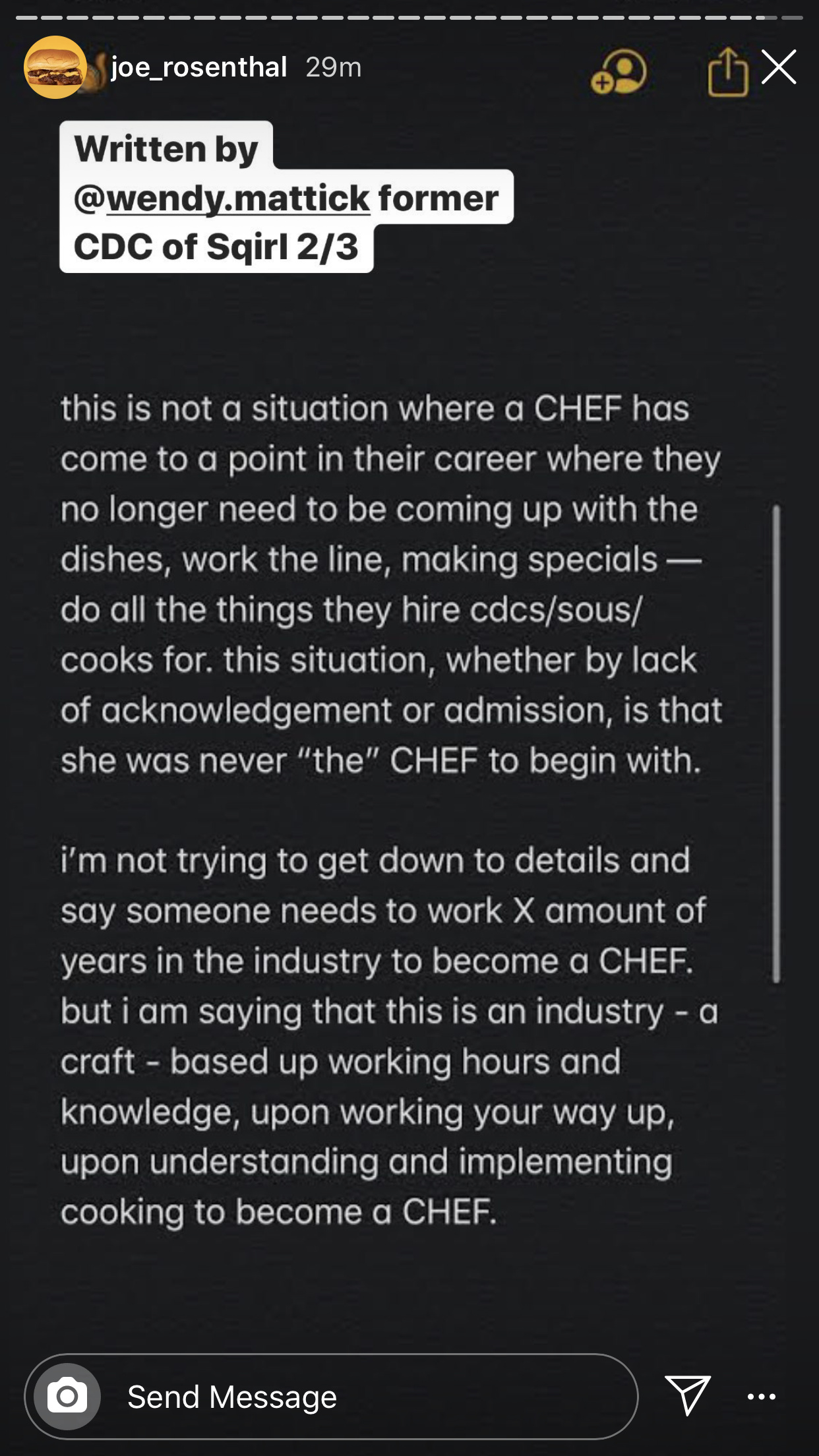819x1456 pixels.
Task: Close the story viewer
Action: (779, 67)
